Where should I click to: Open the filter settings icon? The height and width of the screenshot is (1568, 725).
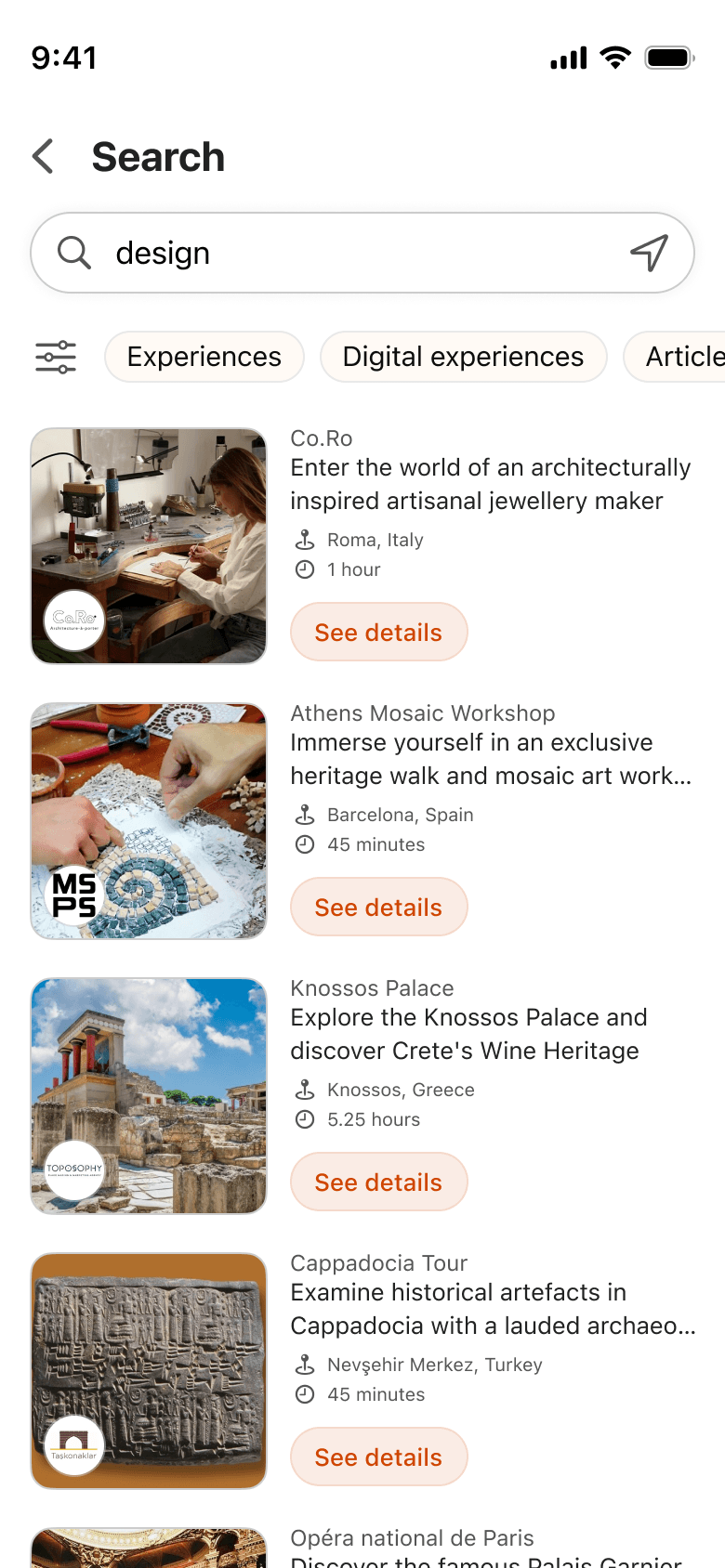56,357
